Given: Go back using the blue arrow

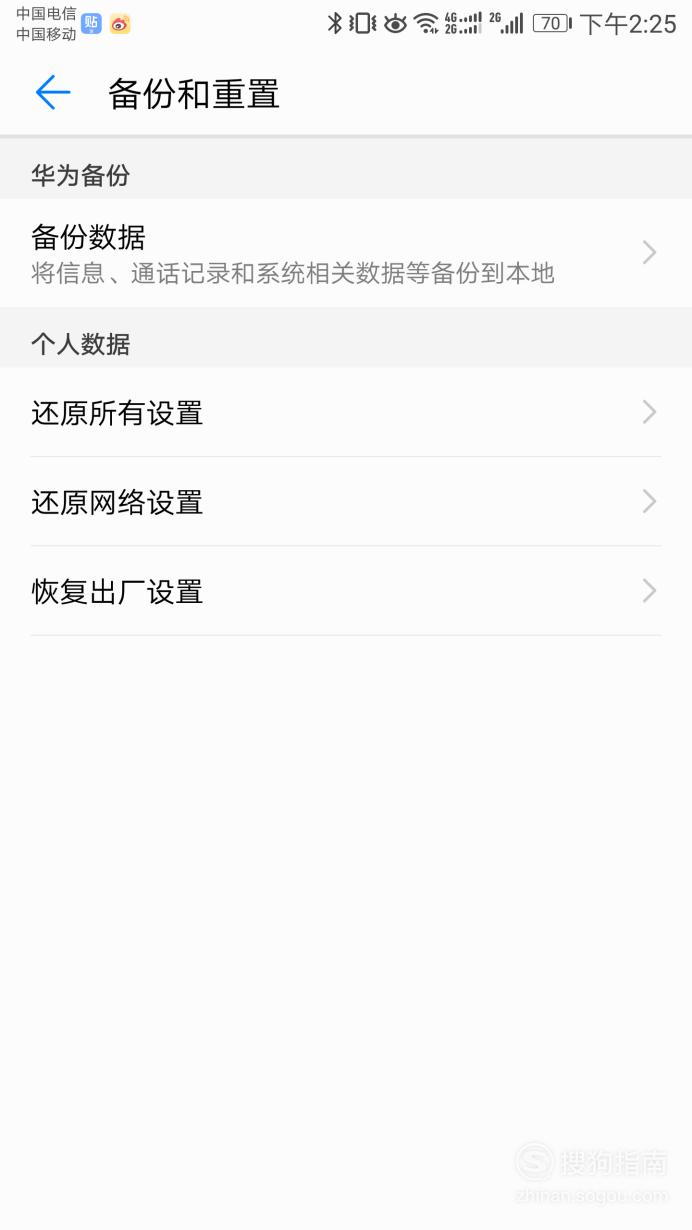Looking at the screenshot, I should pyautogui.click(x=53, y=93).
